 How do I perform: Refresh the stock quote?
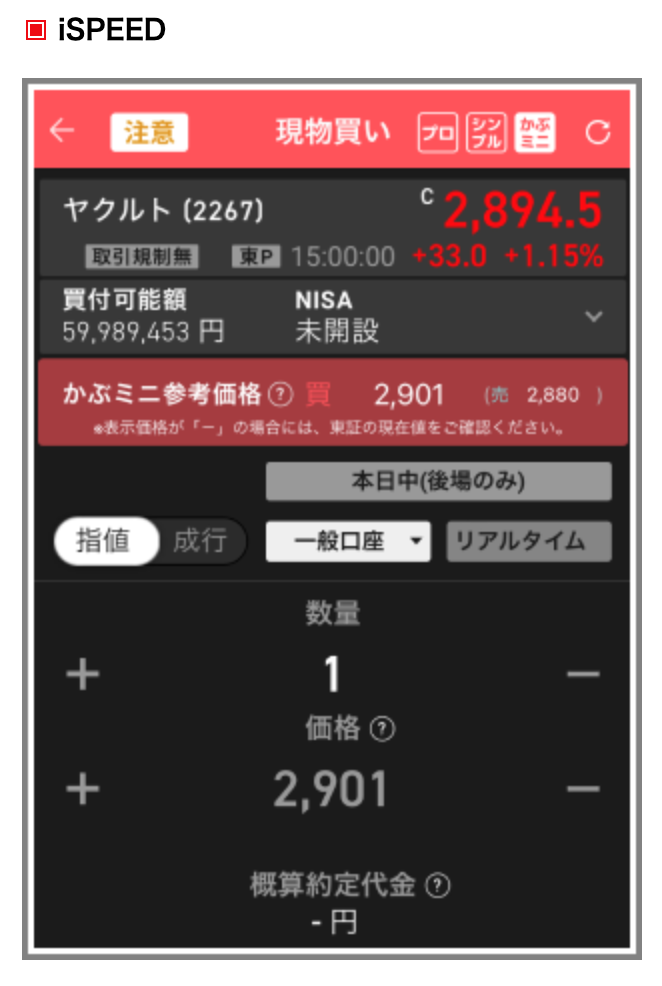point(598,132)
